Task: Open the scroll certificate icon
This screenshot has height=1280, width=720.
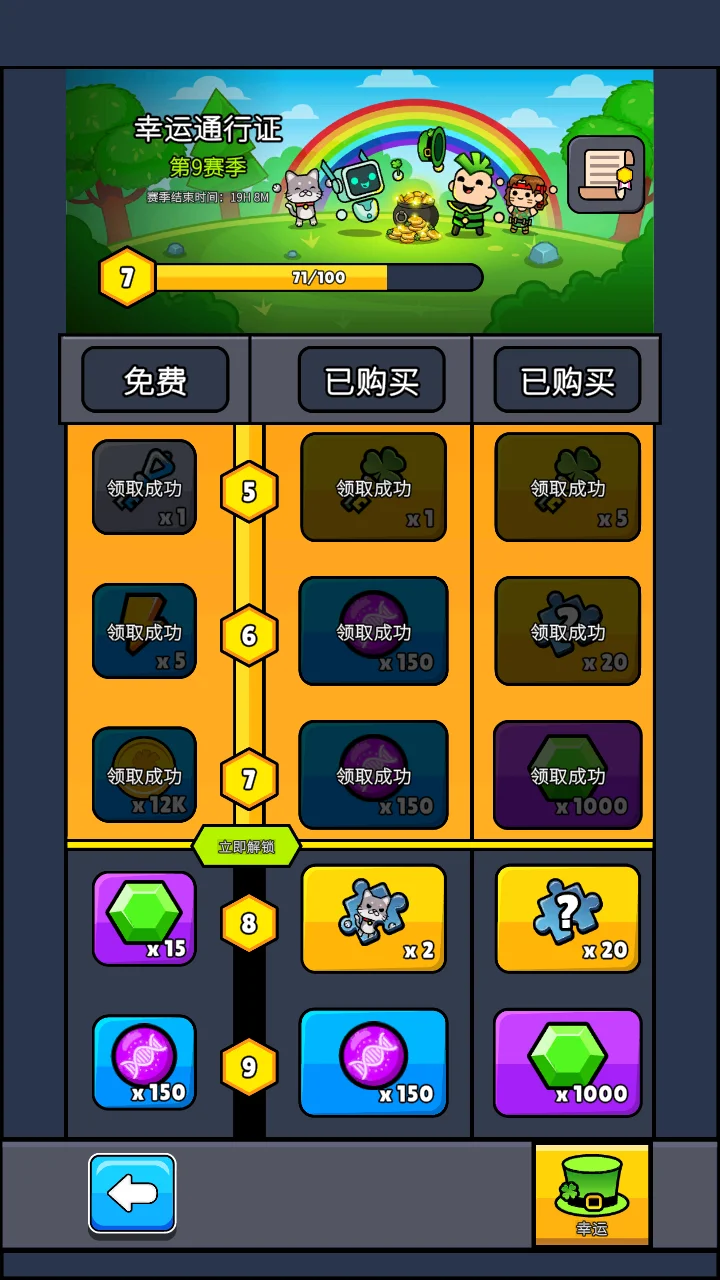Action: coord(605,175)
